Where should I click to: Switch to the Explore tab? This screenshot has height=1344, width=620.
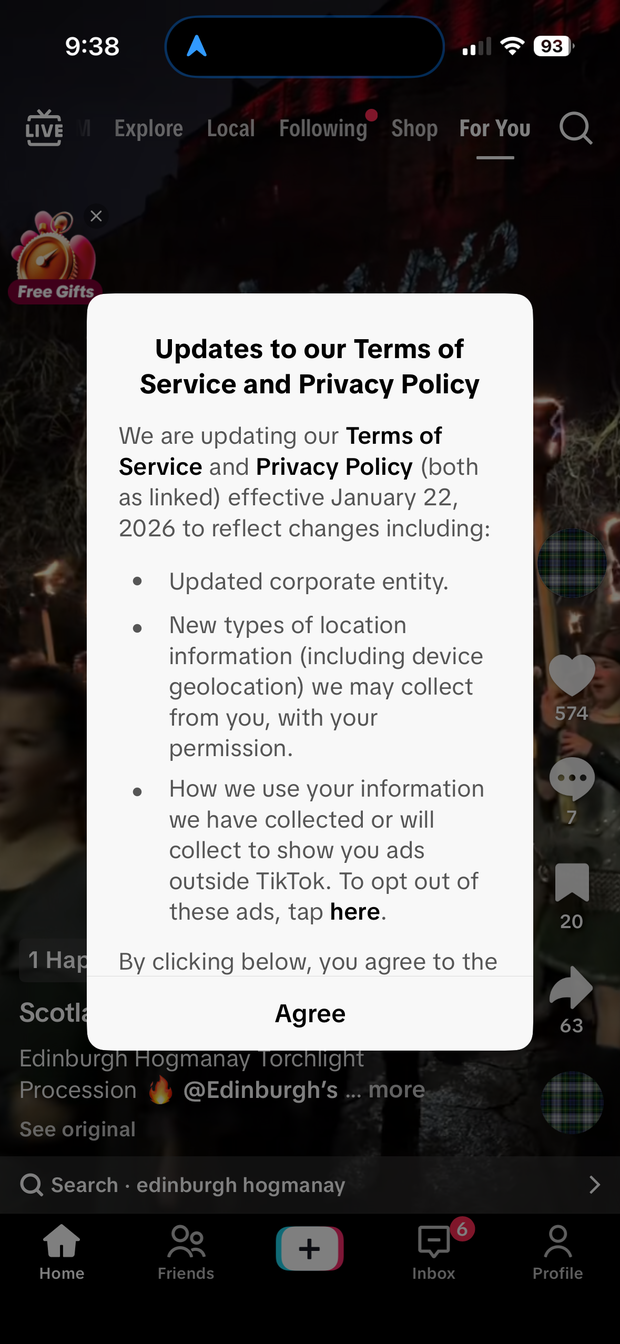tap(148, 128)
